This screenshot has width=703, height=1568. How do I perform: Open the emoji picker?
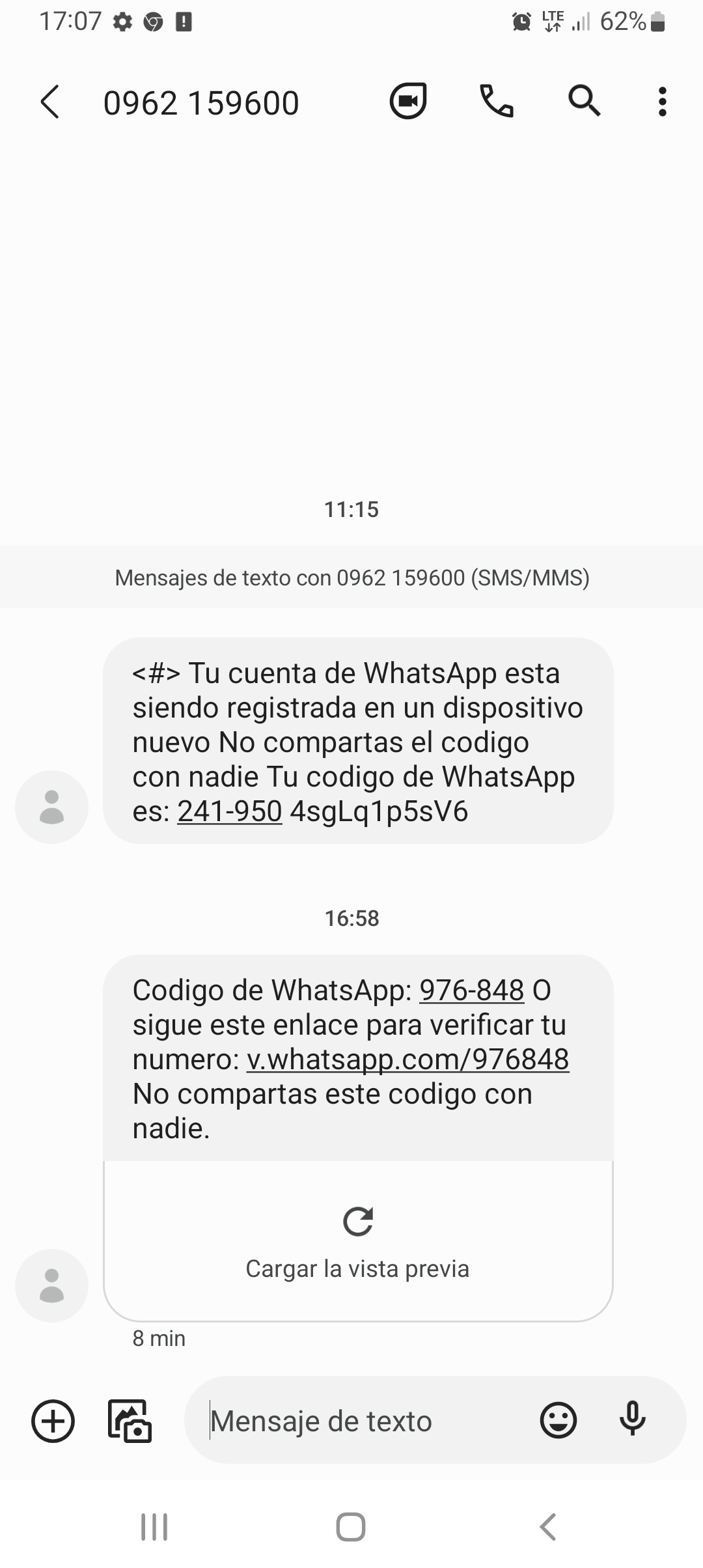558,1420
